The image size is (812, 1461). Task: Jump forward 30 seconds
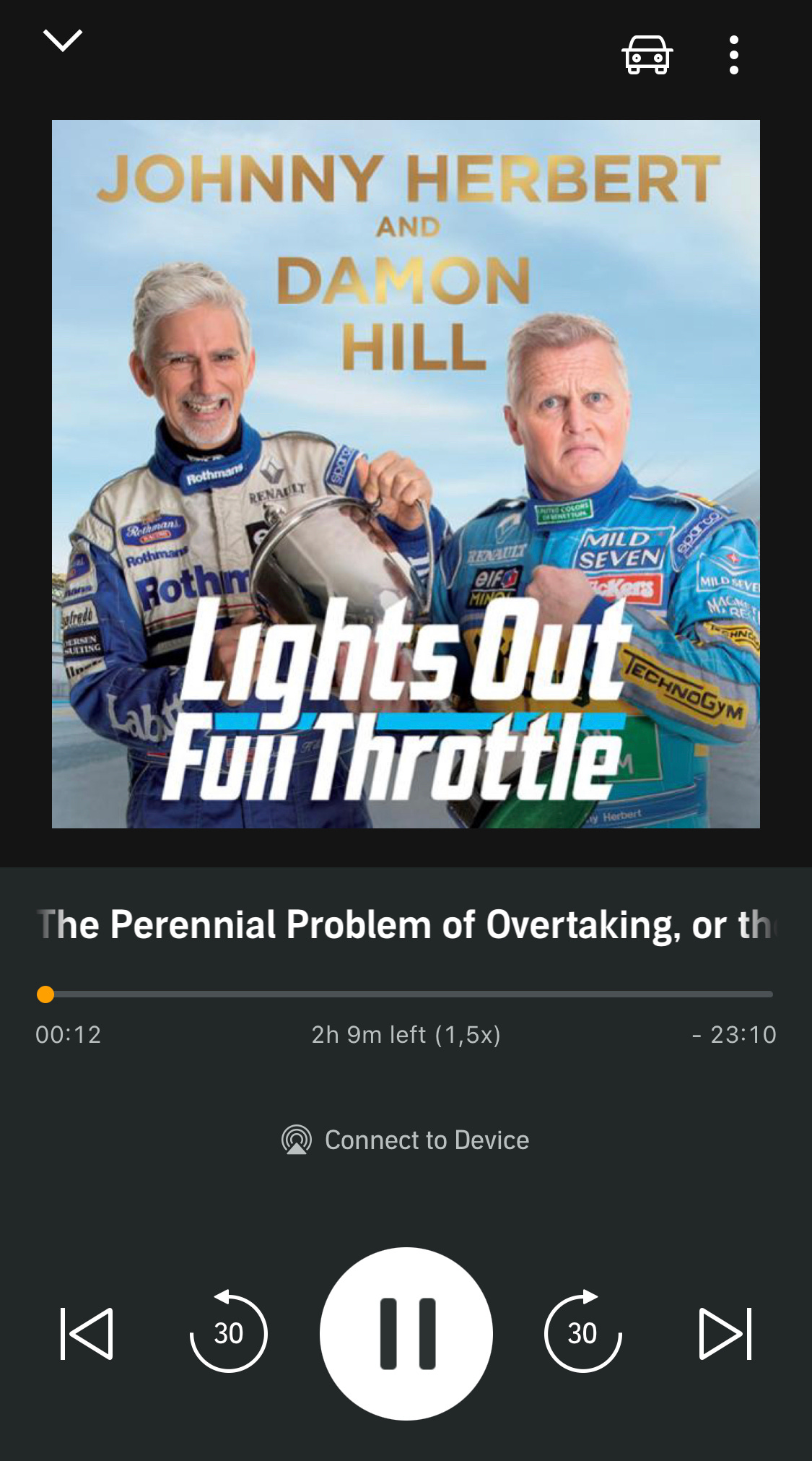(583, 1331)
